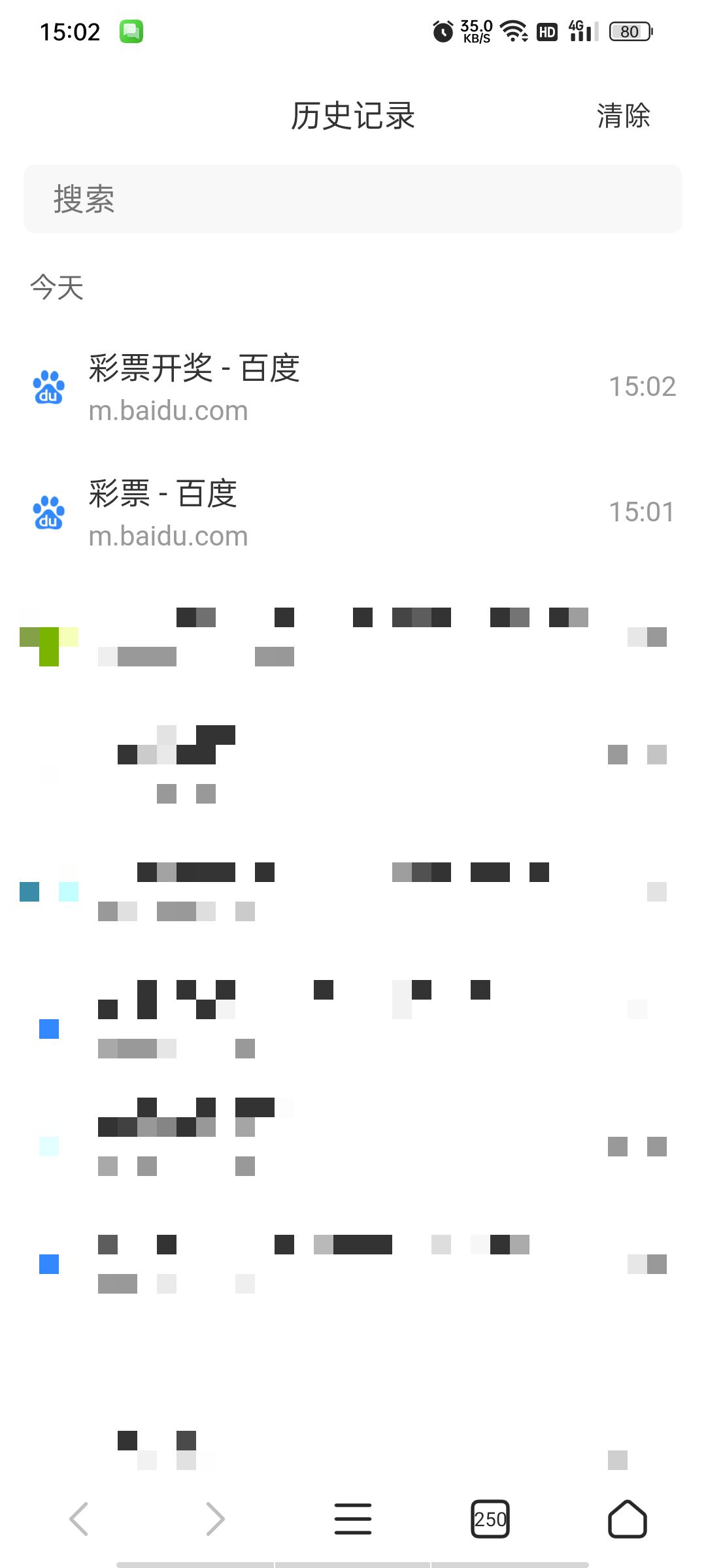Open the 彩票开奖 - 百度 history entry
The image size is (706, 1568).
point(353,387)
